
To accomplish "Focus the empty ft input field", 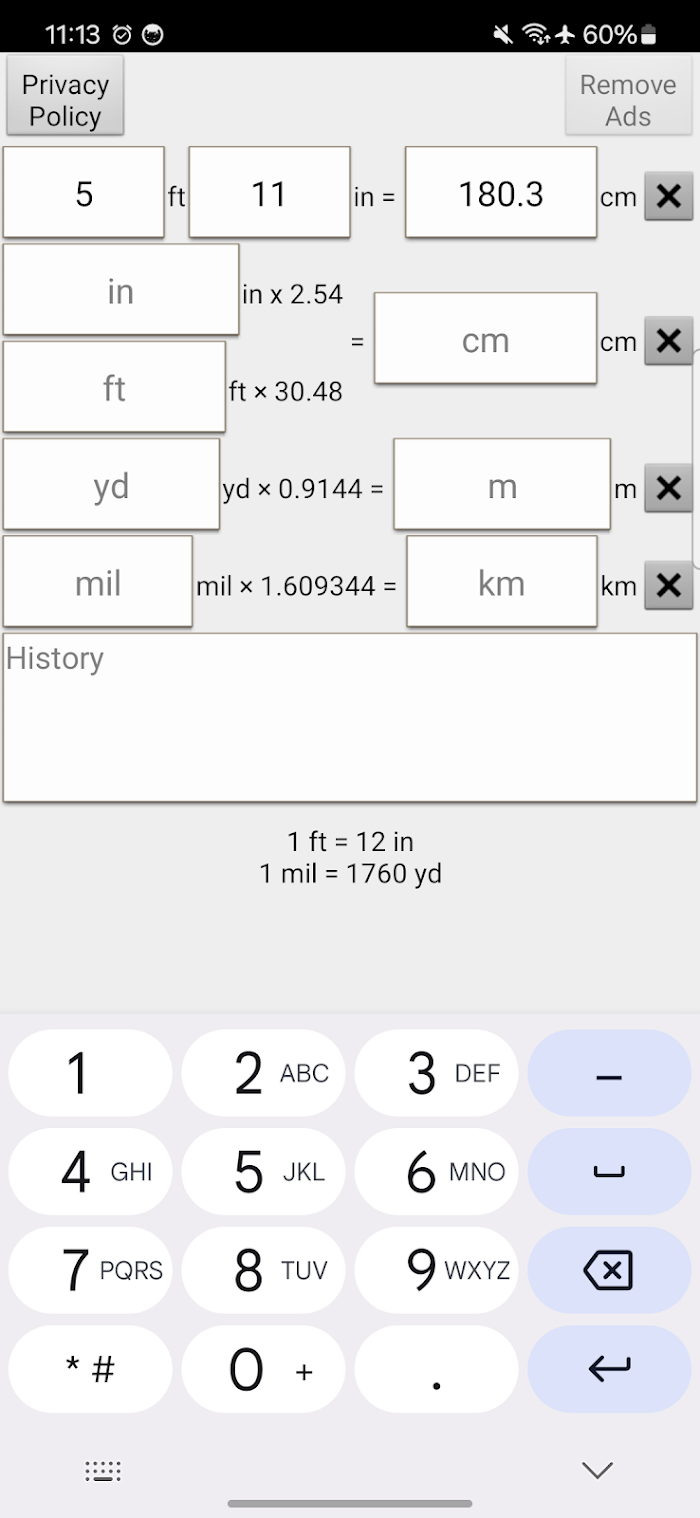I will pyautogui.click(x=114, y=387).
